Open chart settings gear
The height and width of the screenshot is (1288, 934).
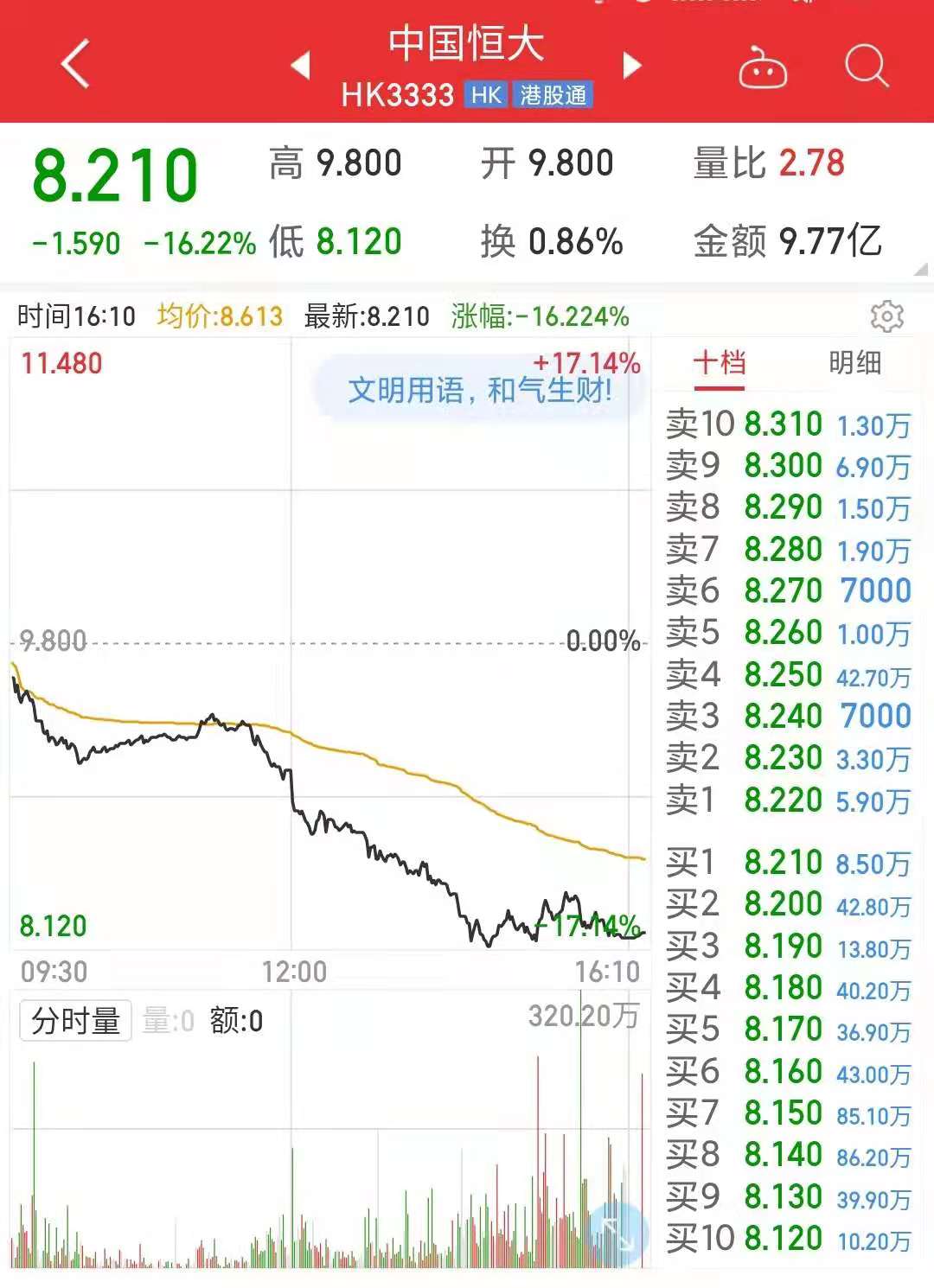tap(886, 316)
